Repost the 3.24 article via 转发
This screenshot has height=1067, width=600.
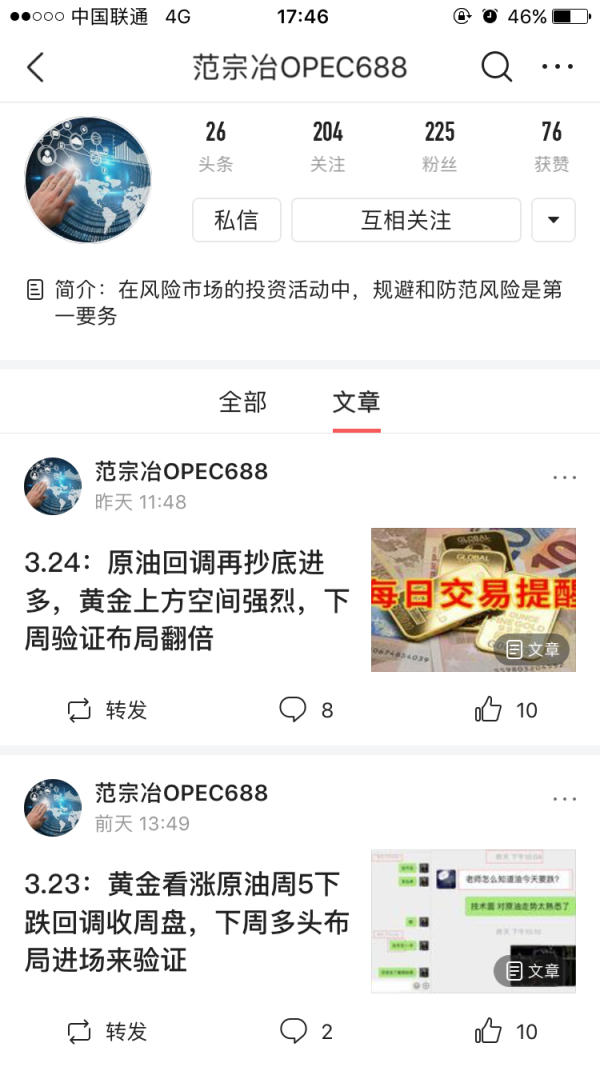pos(107,710)
